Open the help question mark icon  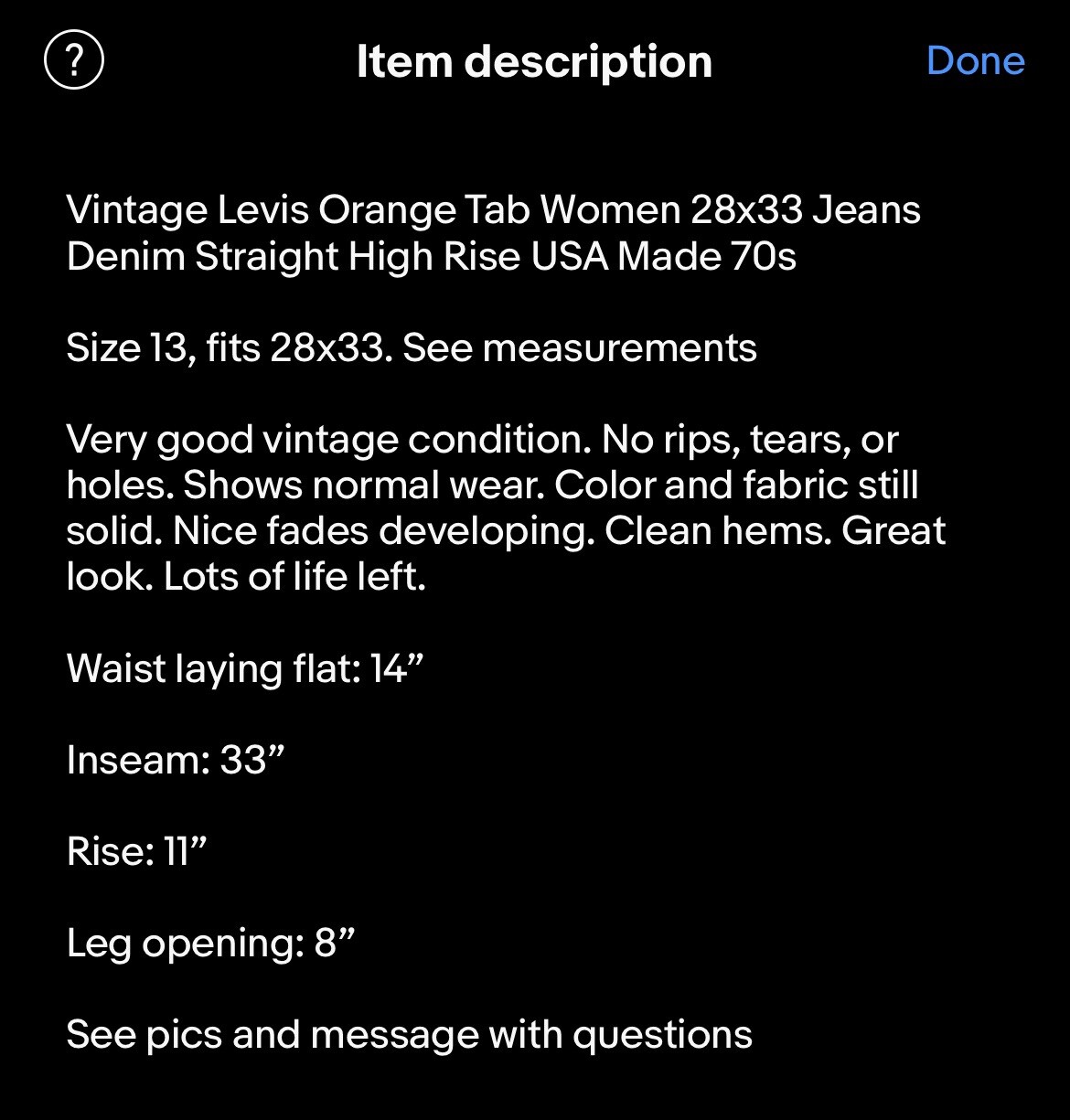74,60
